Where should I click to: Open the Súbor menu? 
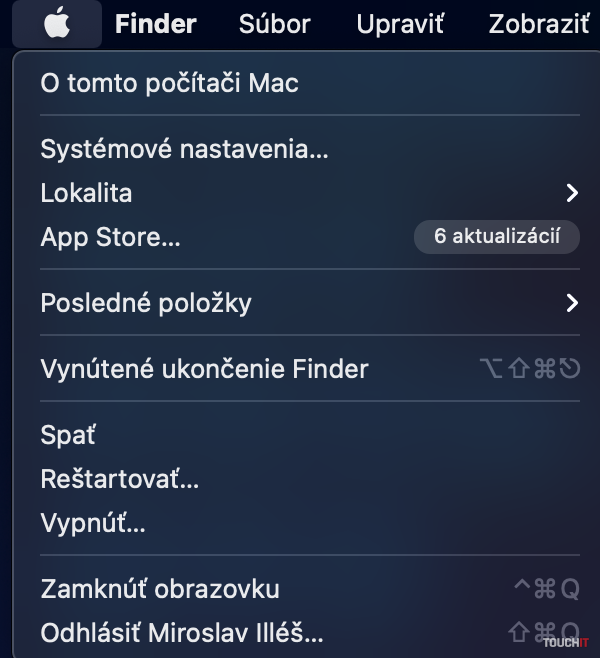[274, 24]
